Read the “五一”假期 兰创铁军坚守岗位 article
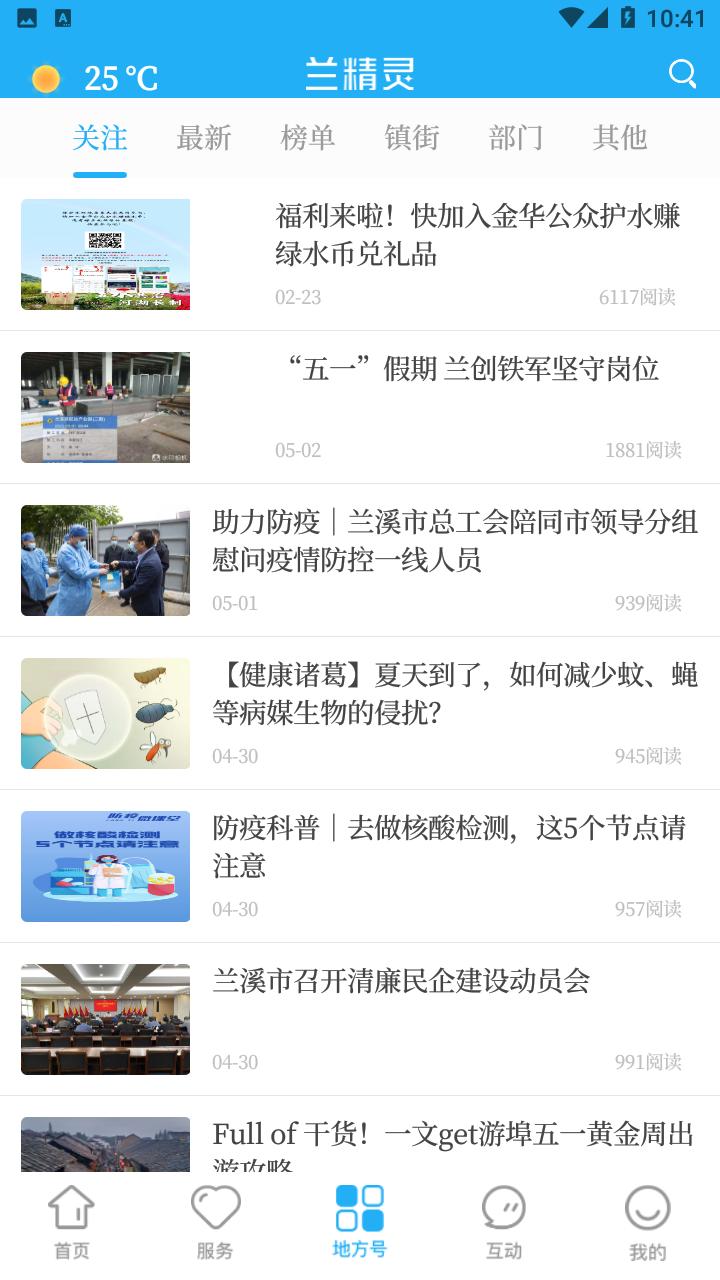Screen dimensions: 720x1280 point(468,369)
